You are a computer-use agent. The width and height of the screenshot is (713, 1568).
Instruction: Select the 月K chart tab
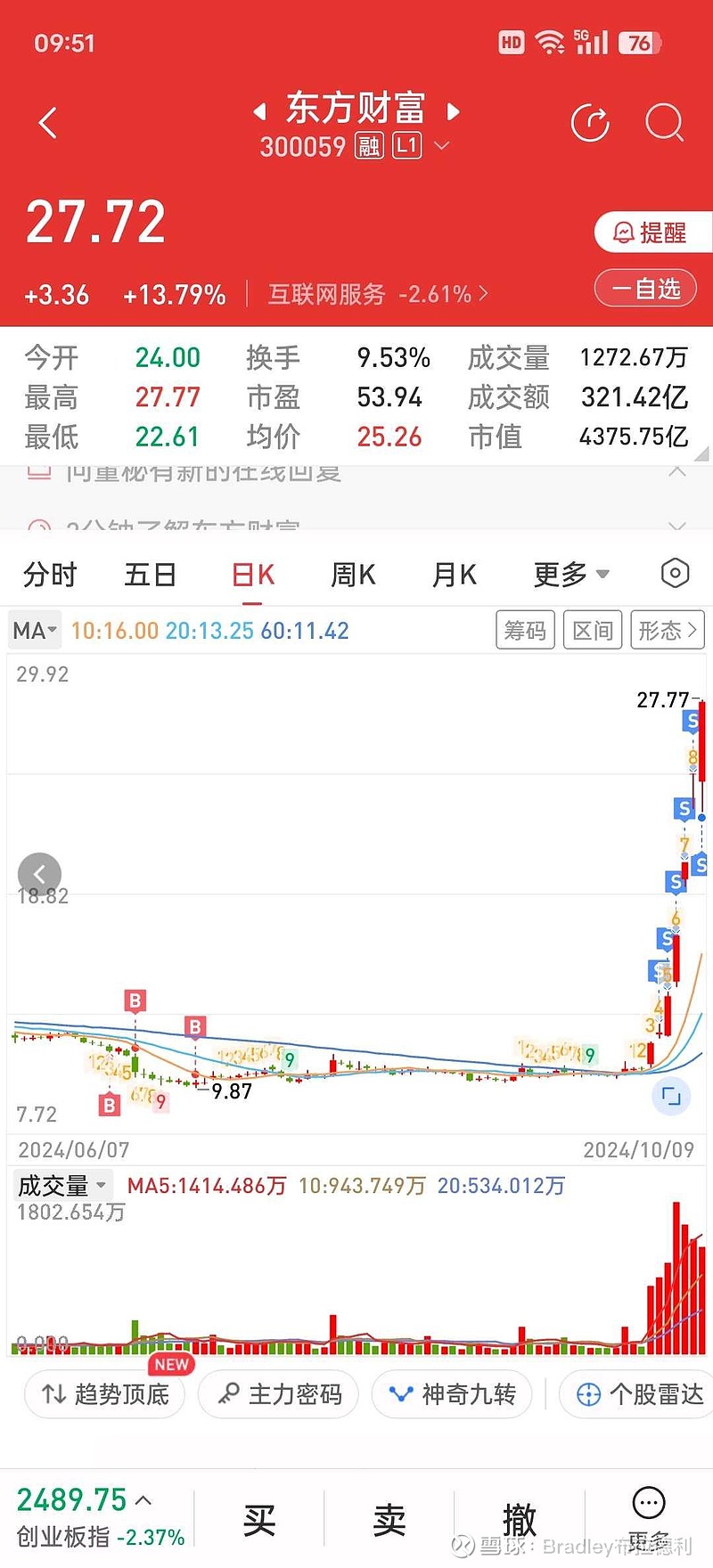point(455,575)
